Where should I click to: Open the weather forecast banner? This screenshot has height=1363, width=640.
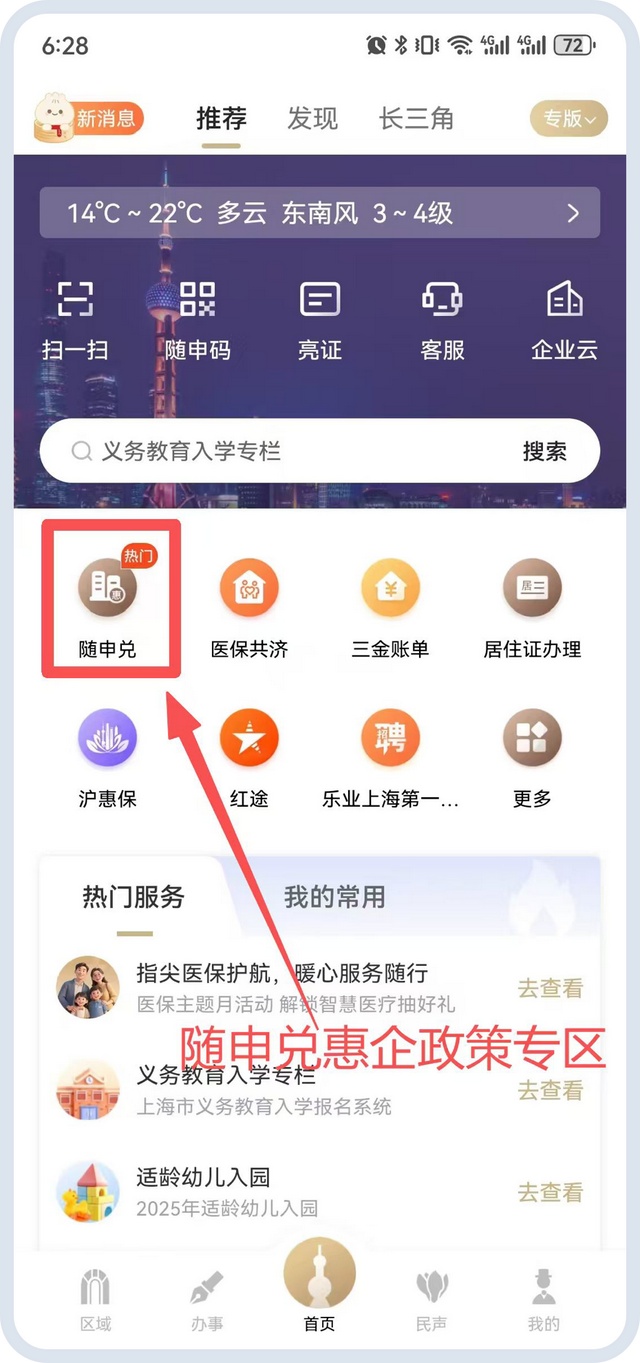[320, 213]
